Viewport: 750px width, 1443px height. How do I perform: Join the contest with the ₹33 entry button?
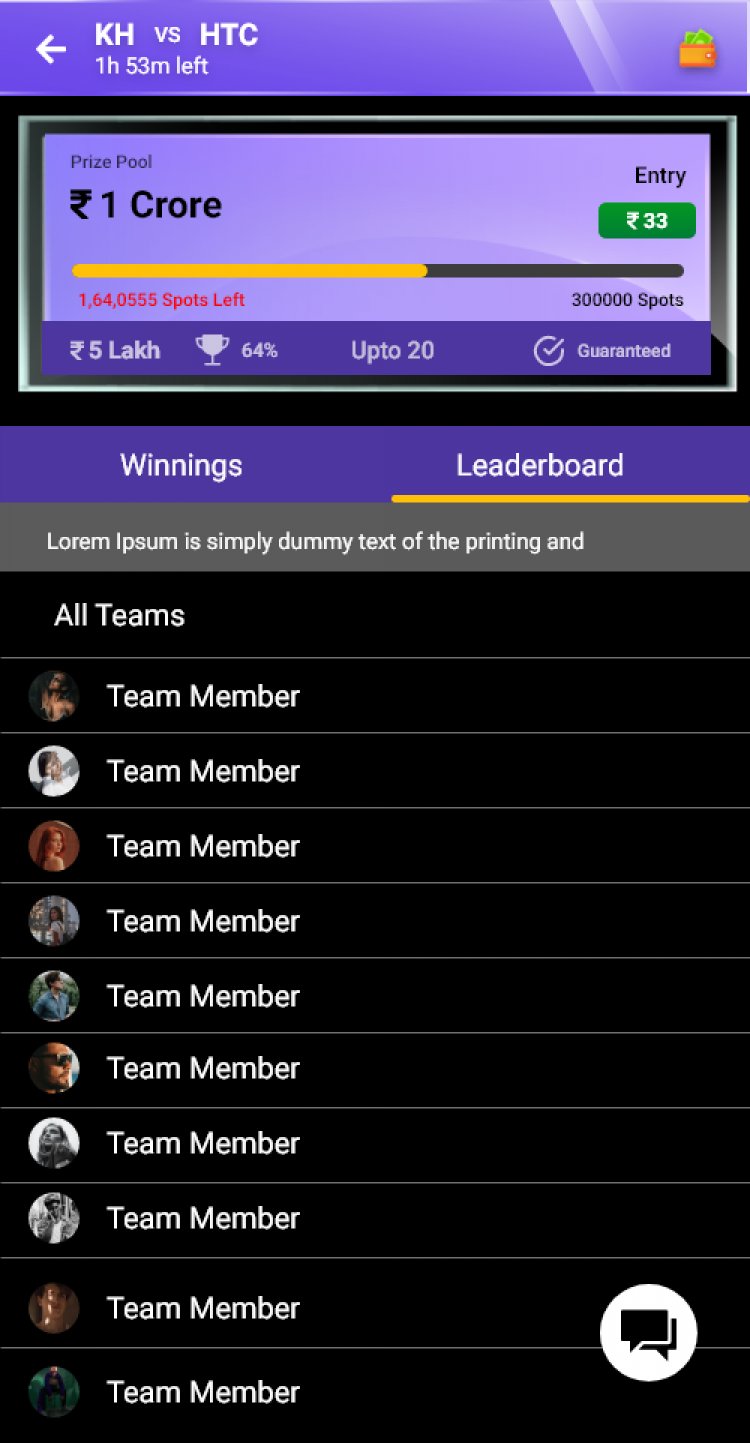pyautogui.click(x=646, y=221)
